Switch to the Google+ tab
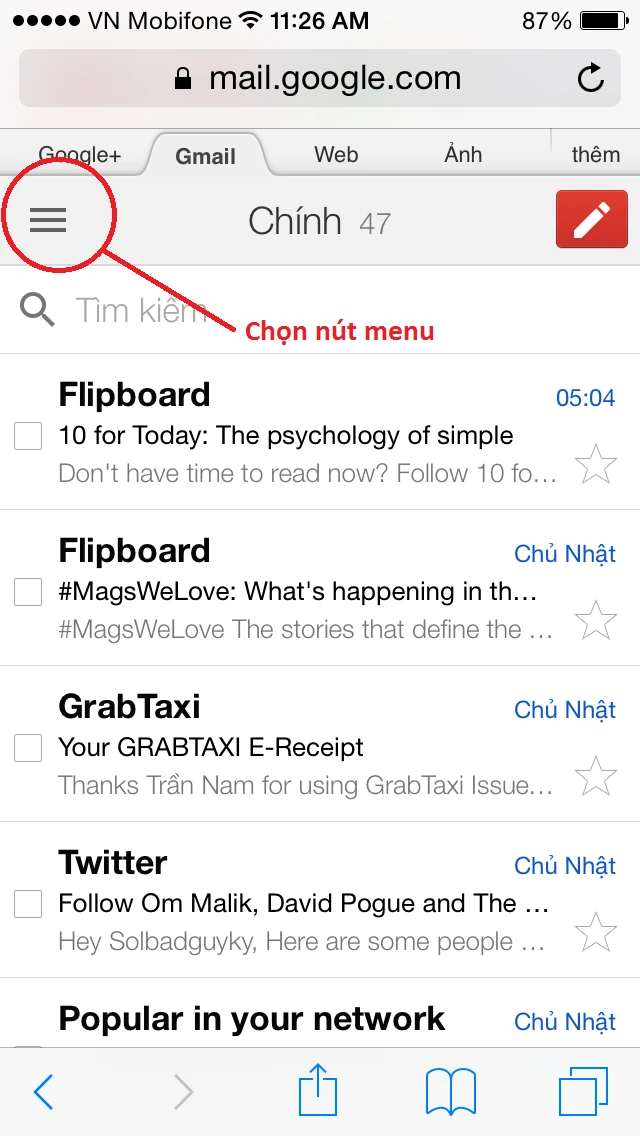The width and height of the screenshot is (640, 1136). tap(80, 155)
